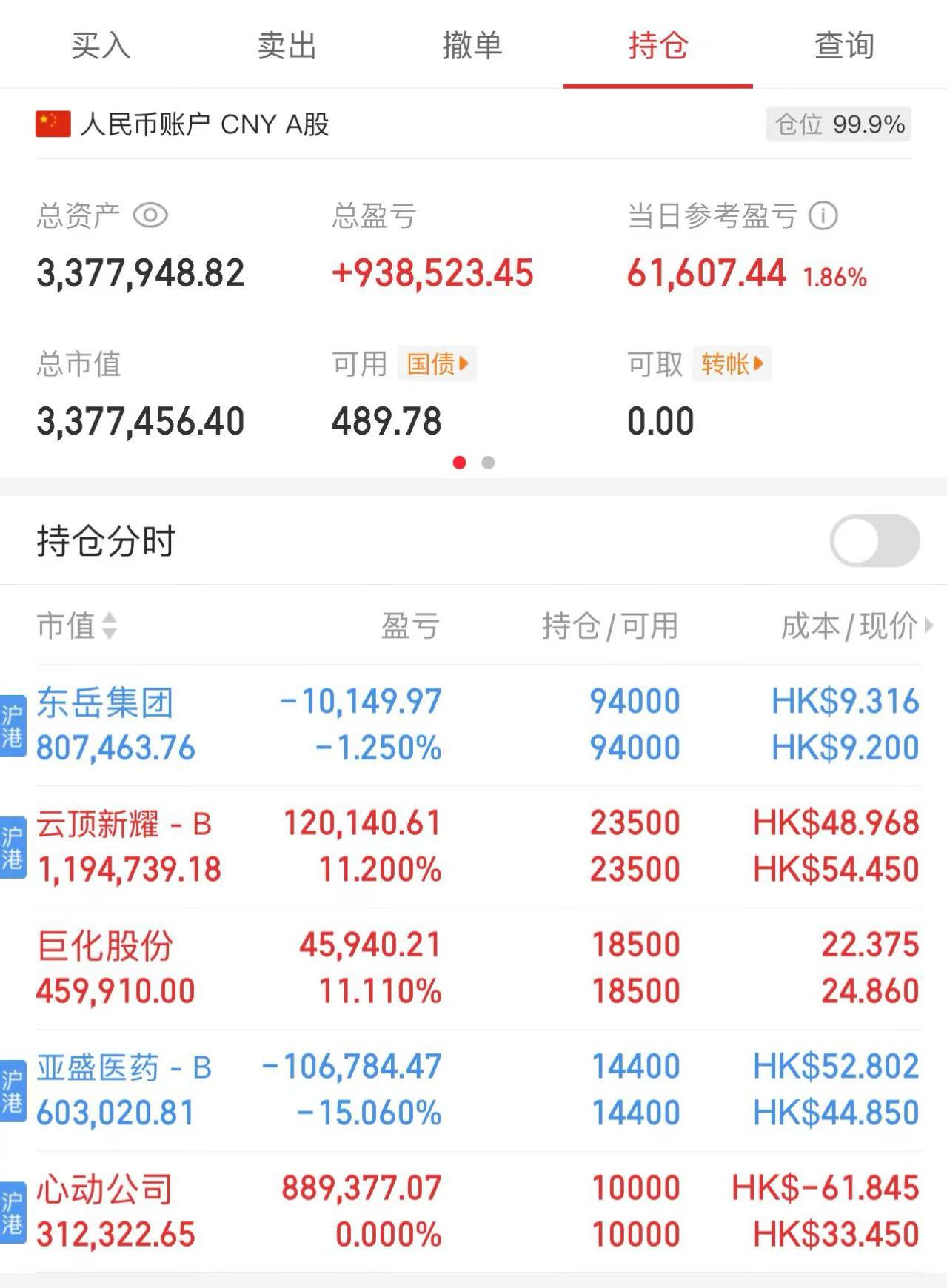947x1288 pixels.
Task: Sort holdings by 市值
Action: (77, 625)
